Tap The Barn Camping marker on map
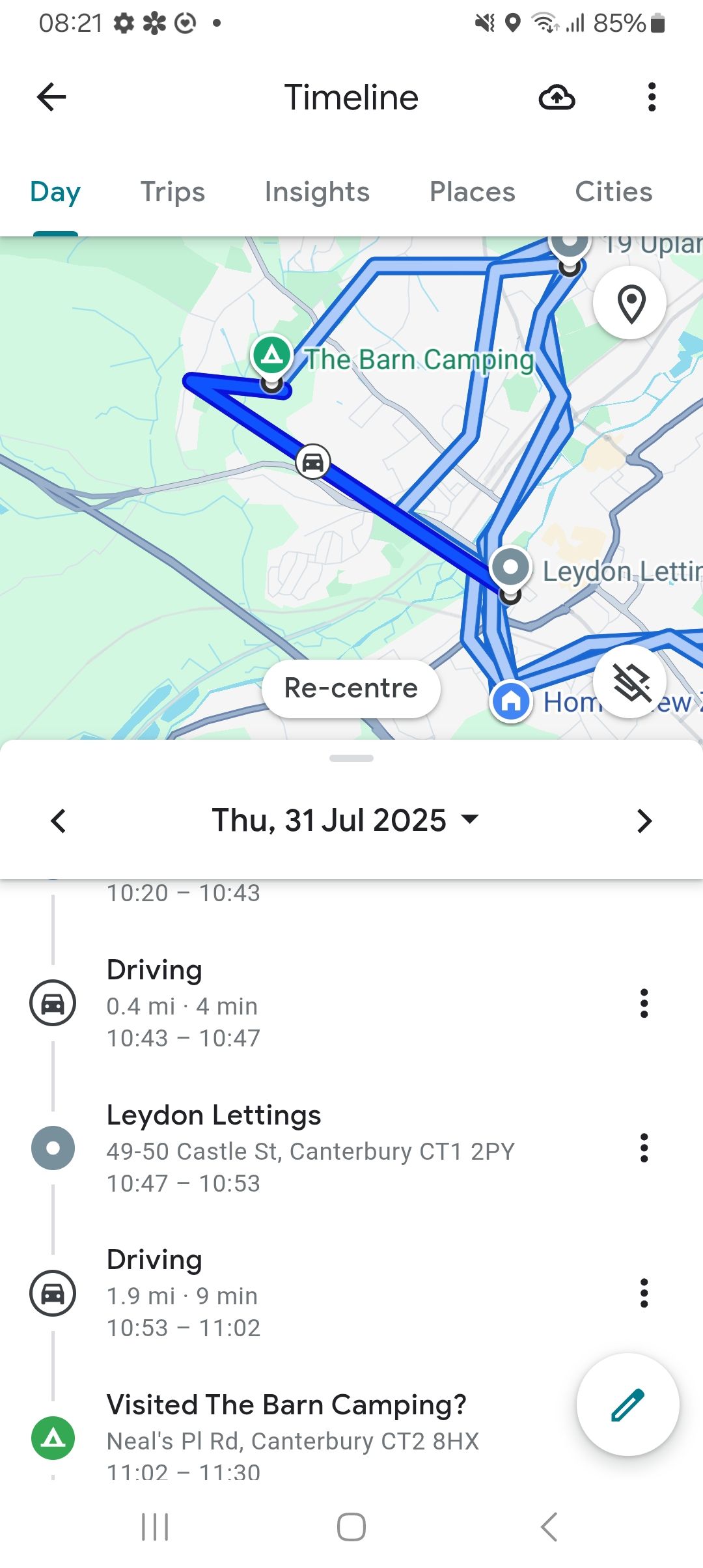The width and height of the screenshot is (703, 1568). click(272, 355)
